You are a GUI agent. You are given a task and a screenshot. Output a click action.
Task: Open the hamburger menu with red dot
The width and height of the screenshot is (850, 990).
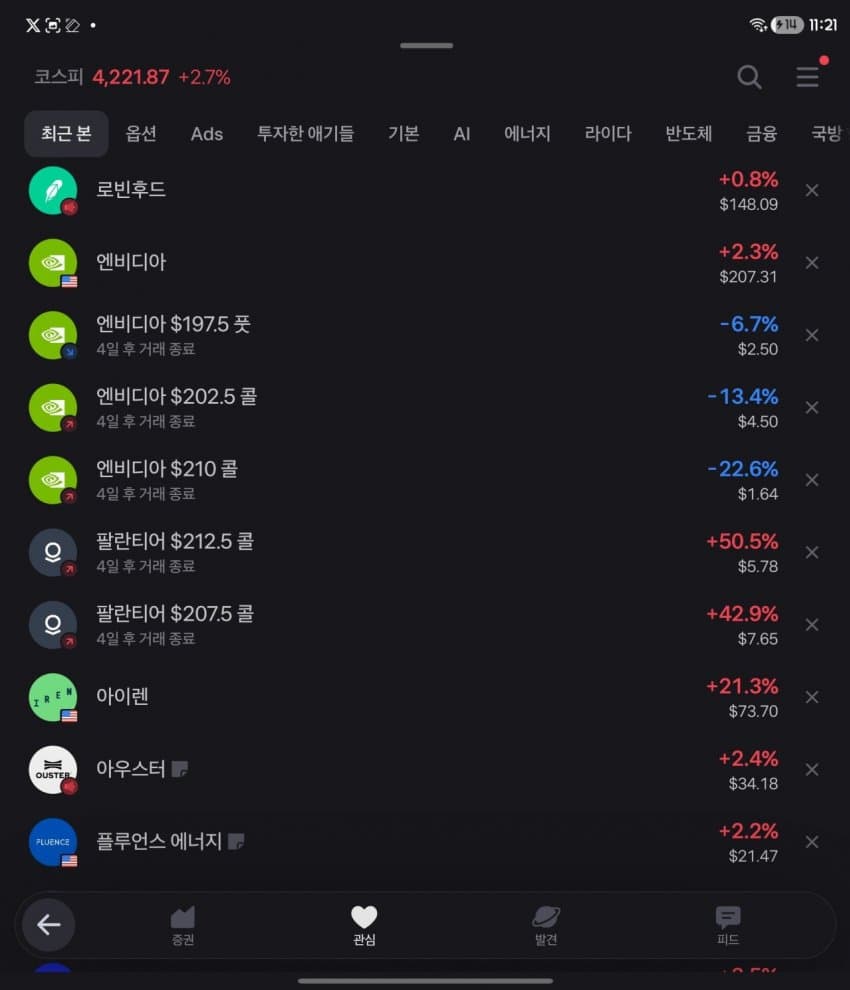click(x=808, y=77)
